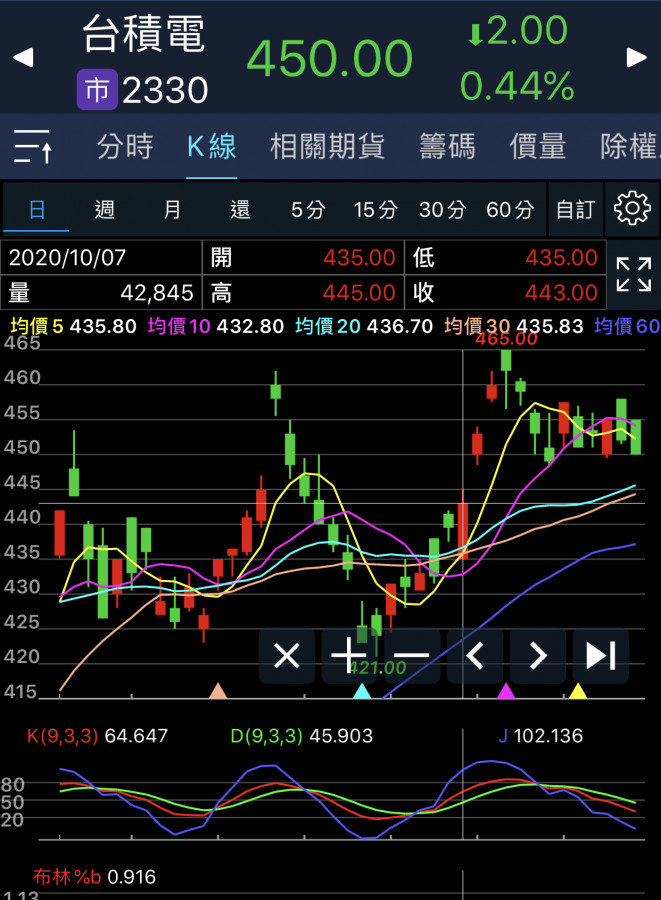The image size is (661, 900).
Task: Jump to the latest candle
Action: pyautogui.click(x=600, y=656)
